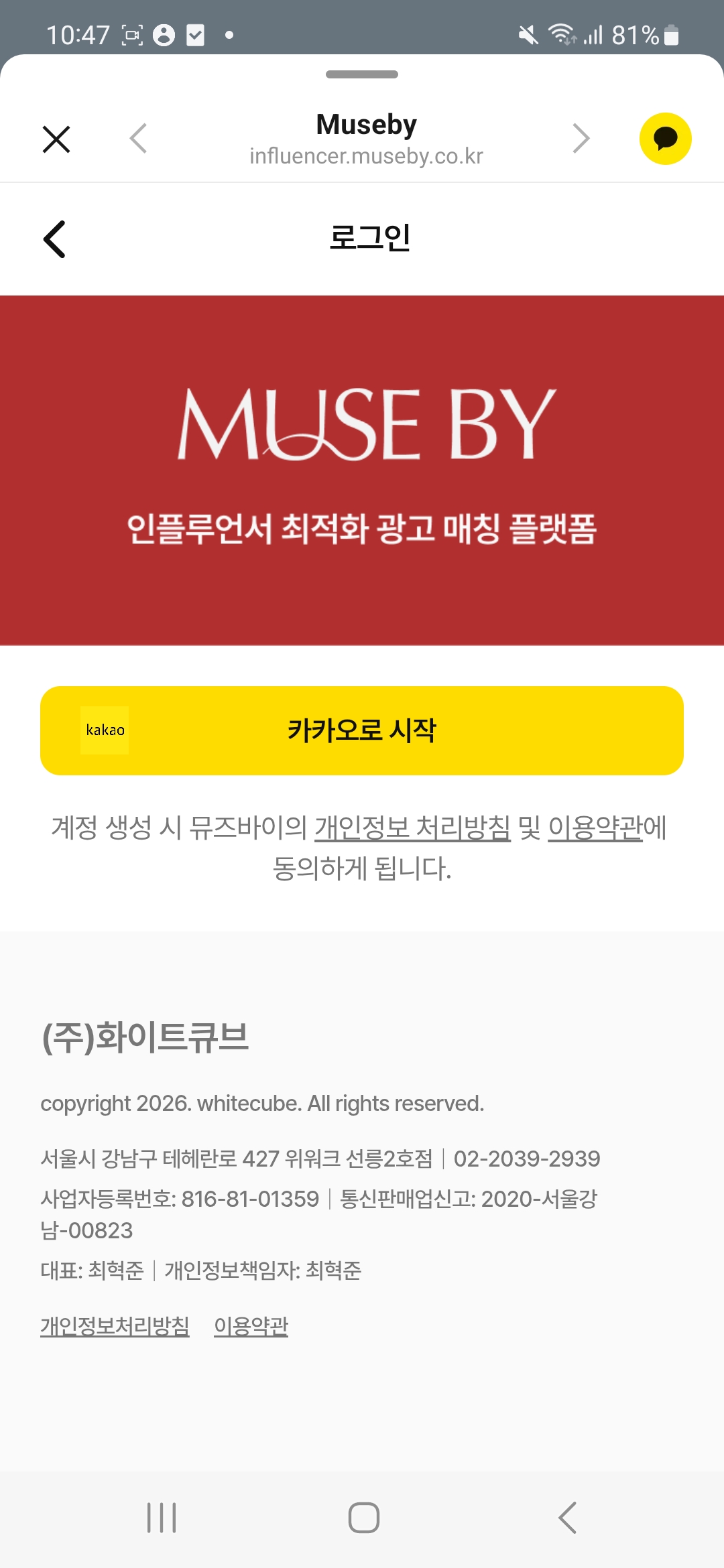This screenshot has height=1568, width=724.
Task: Open 개인정보처리방침 in the footer
Action: 115,1325
